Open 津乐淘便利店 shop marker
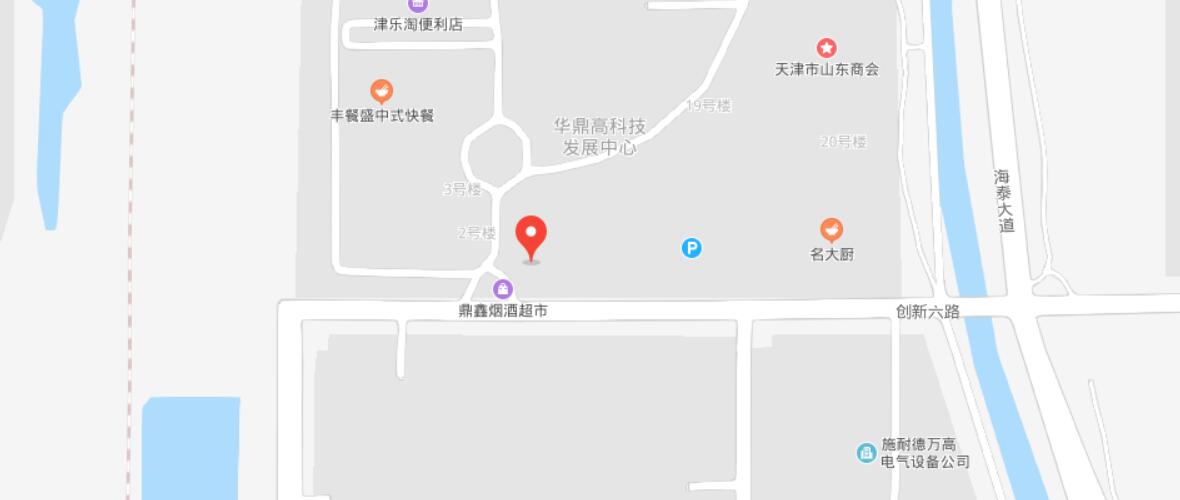The width and height of the screenshot is (1180, 500). click(x=418, y=5)
